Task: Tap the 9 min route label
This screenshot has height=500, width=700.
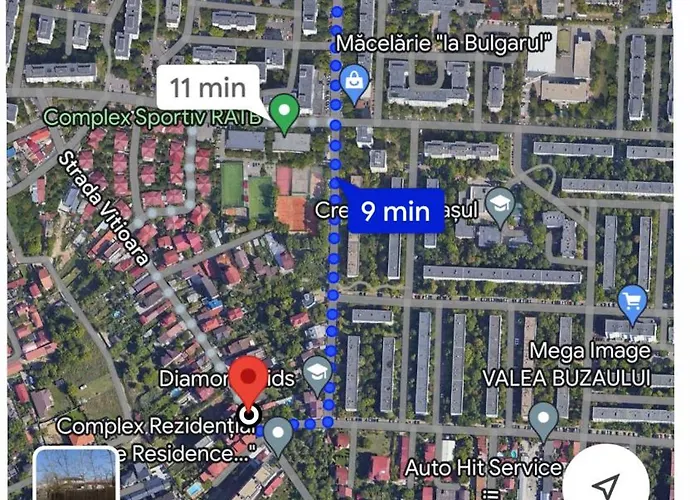Action: 395,211
